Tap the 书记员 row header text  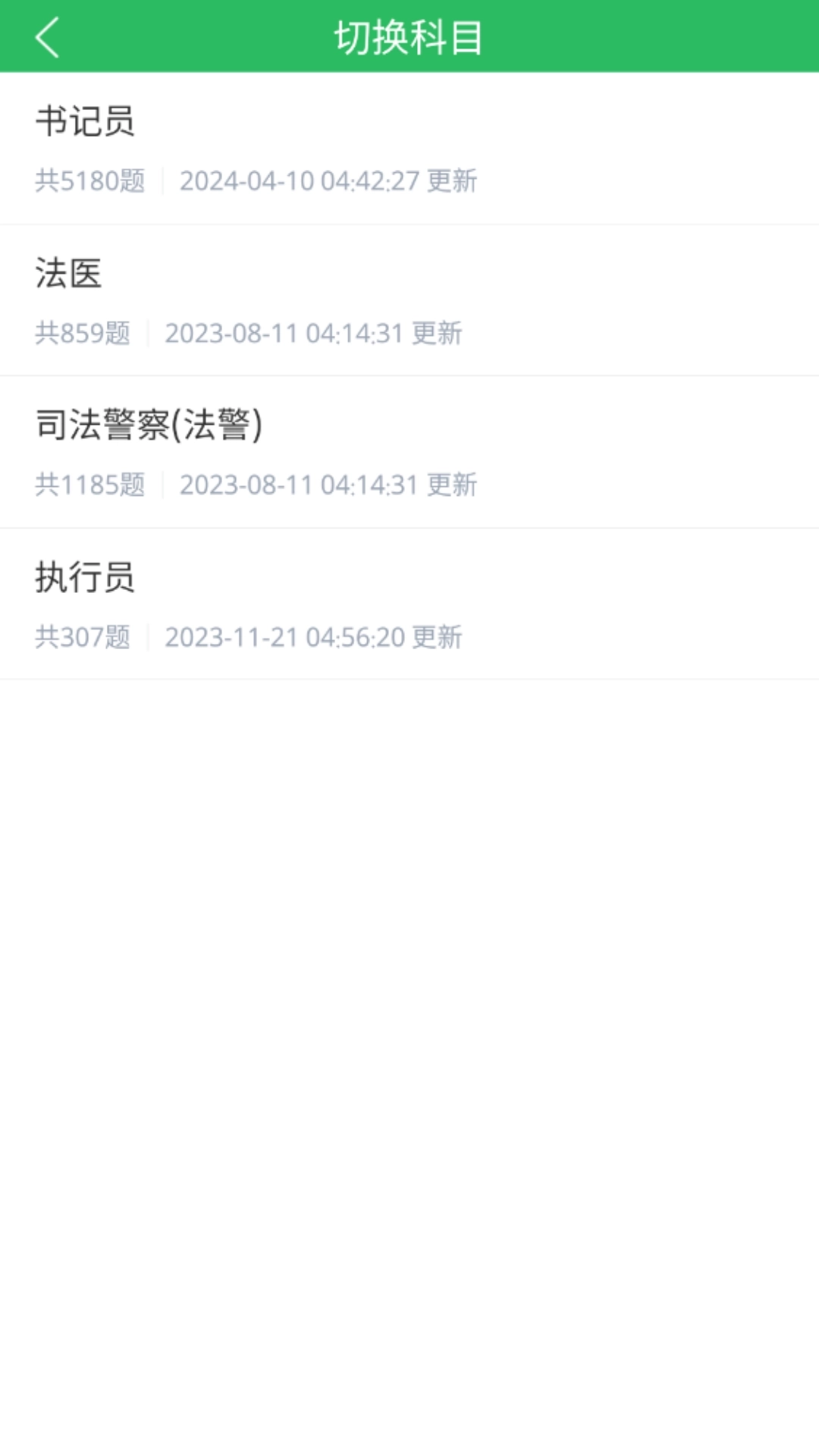click(86, 121)
